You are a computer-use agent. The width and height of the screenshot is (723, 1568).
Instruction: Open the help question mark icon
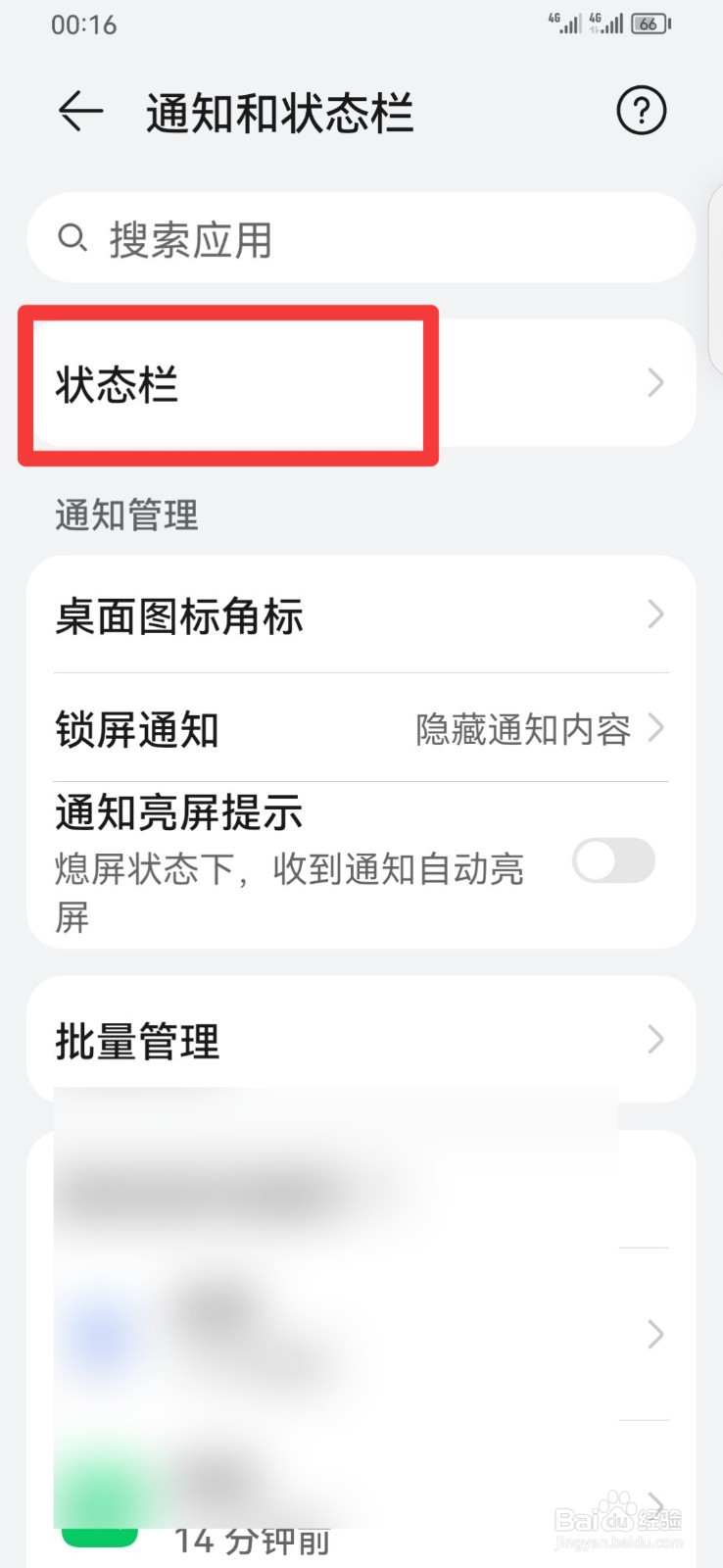(642, 111)
